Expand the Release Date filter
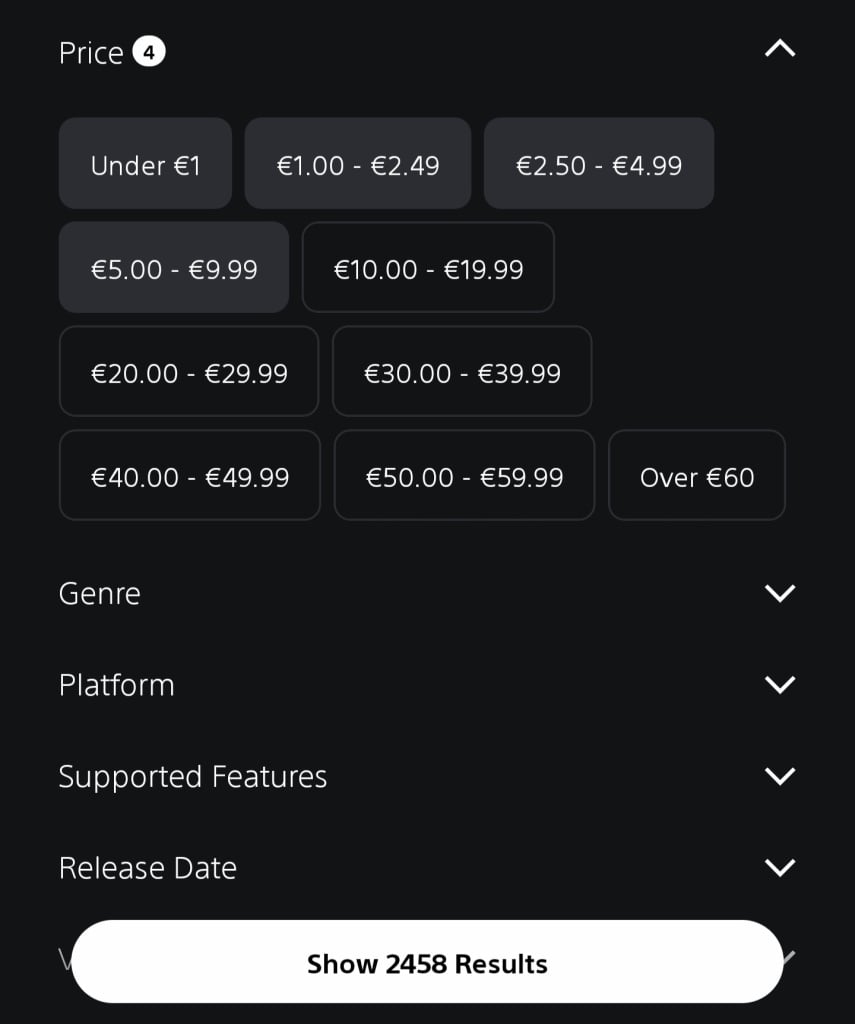Screen dimensions: 855x1024 coord(779,867)
